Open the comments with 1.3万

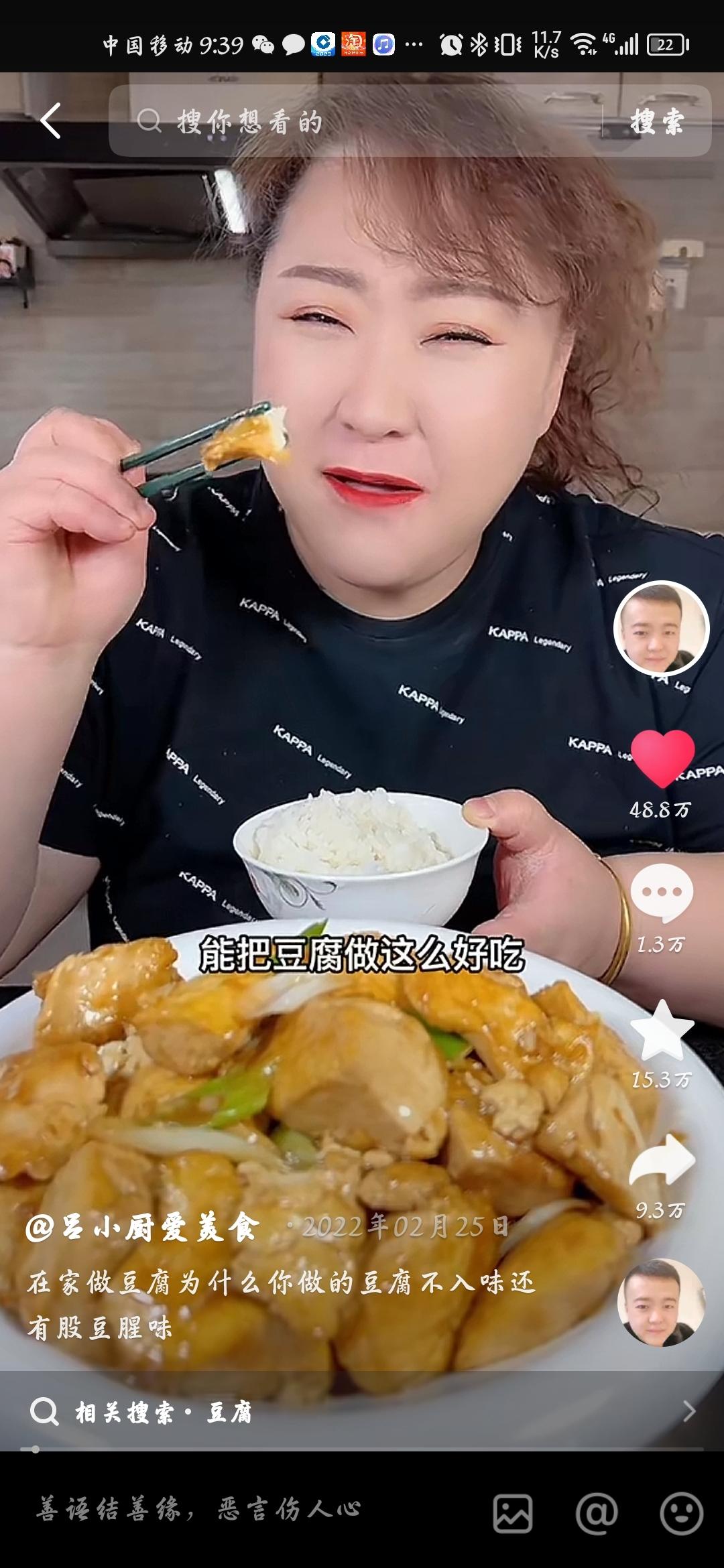click(x=661, y=893)
